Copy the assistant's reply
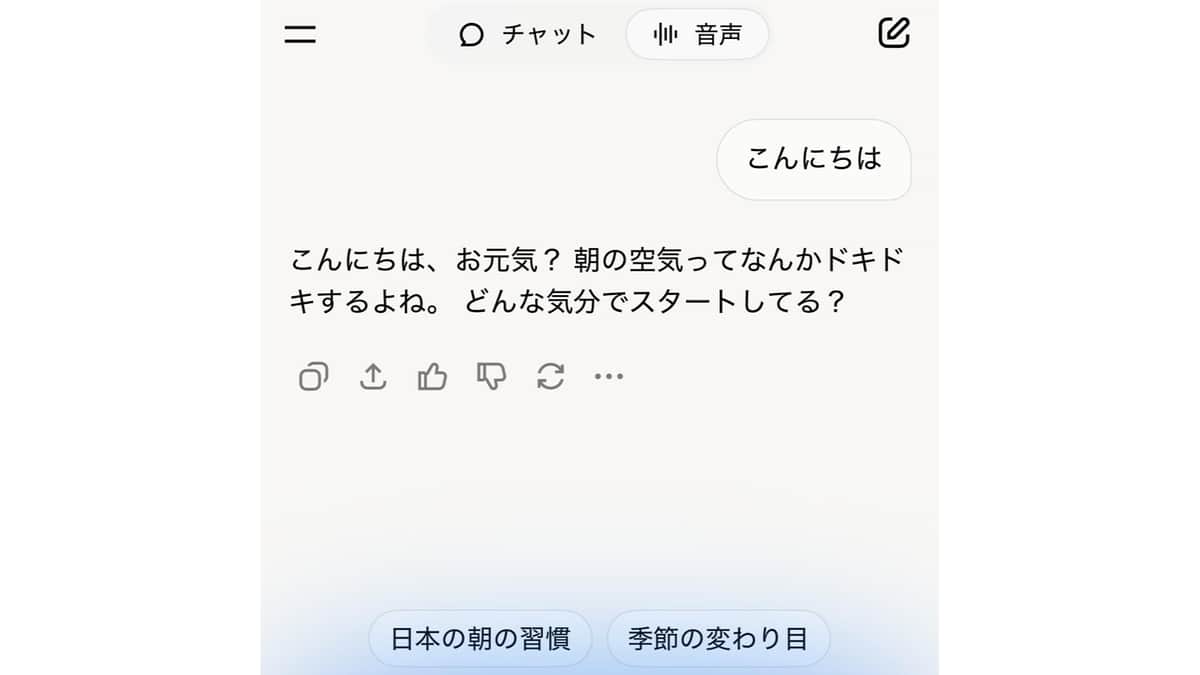The image size is (1200, 675). pyautogui.click(x=313, y=377)
